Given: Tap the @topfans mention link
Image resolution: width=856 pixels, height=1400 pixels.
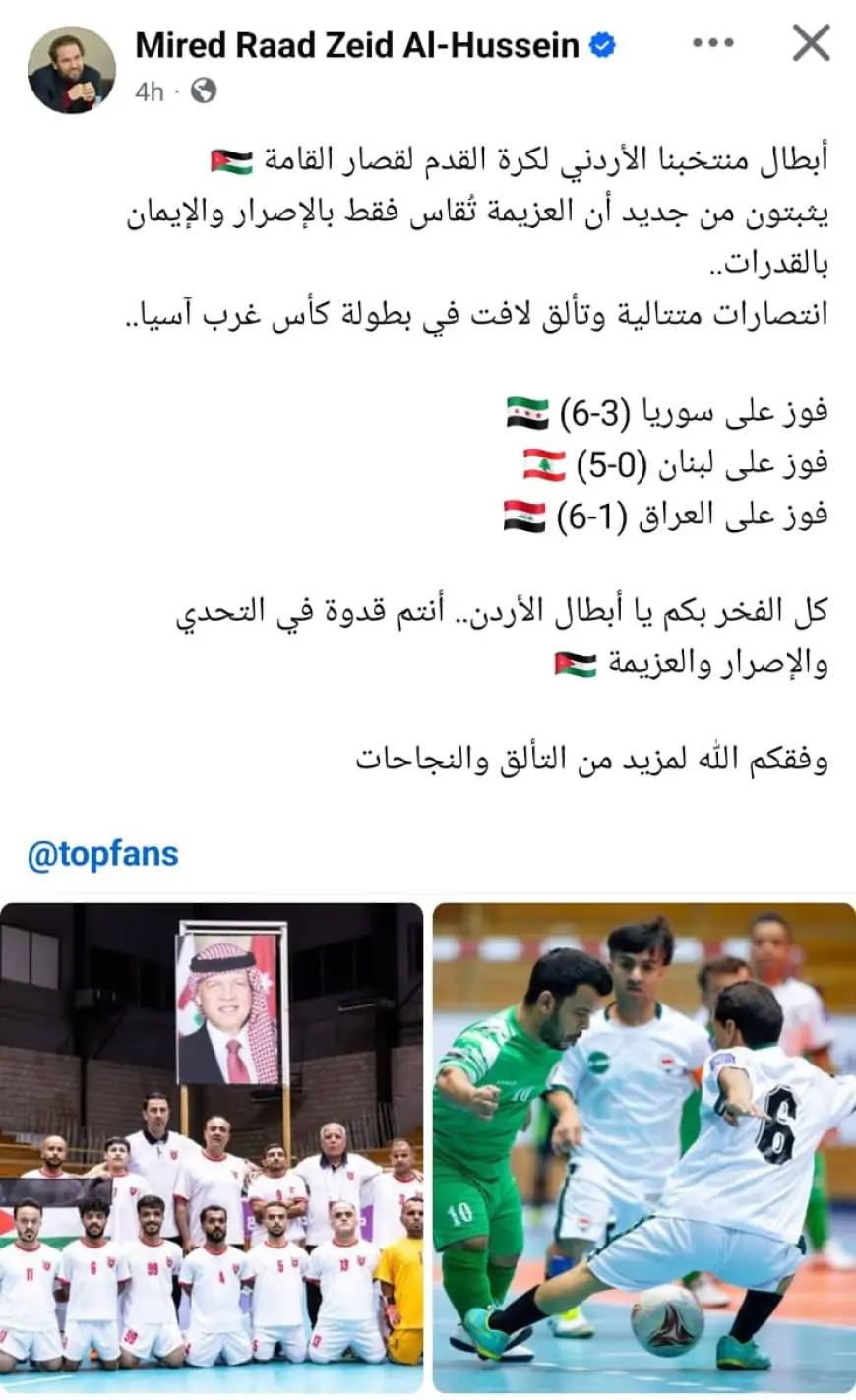Looking at the screenshot, I should [x=103, y=854].
